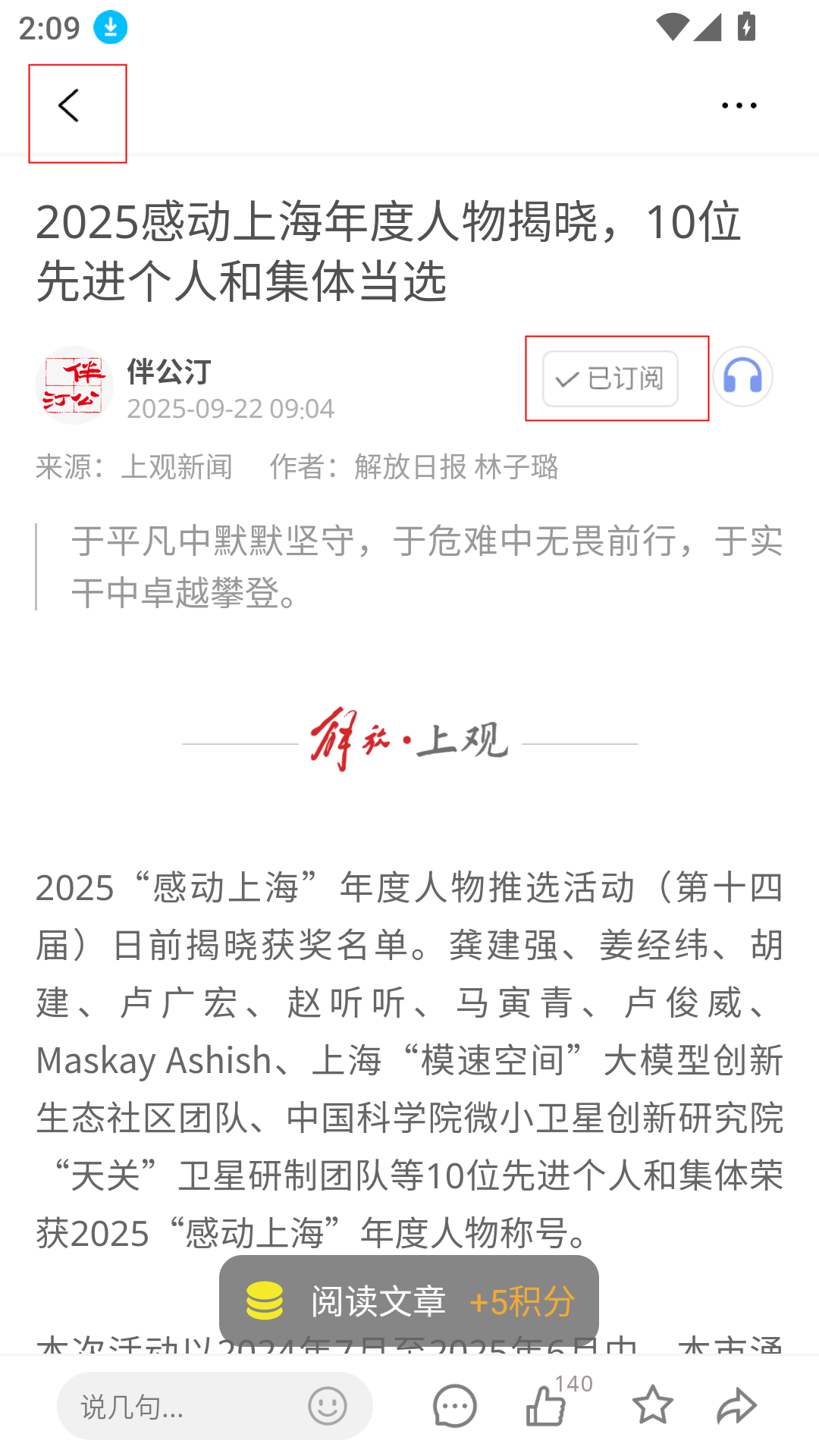The height and width of the screenshot is (1456, 819).
Task: Select the source link 上观新闻
Action: coord(178,468)
